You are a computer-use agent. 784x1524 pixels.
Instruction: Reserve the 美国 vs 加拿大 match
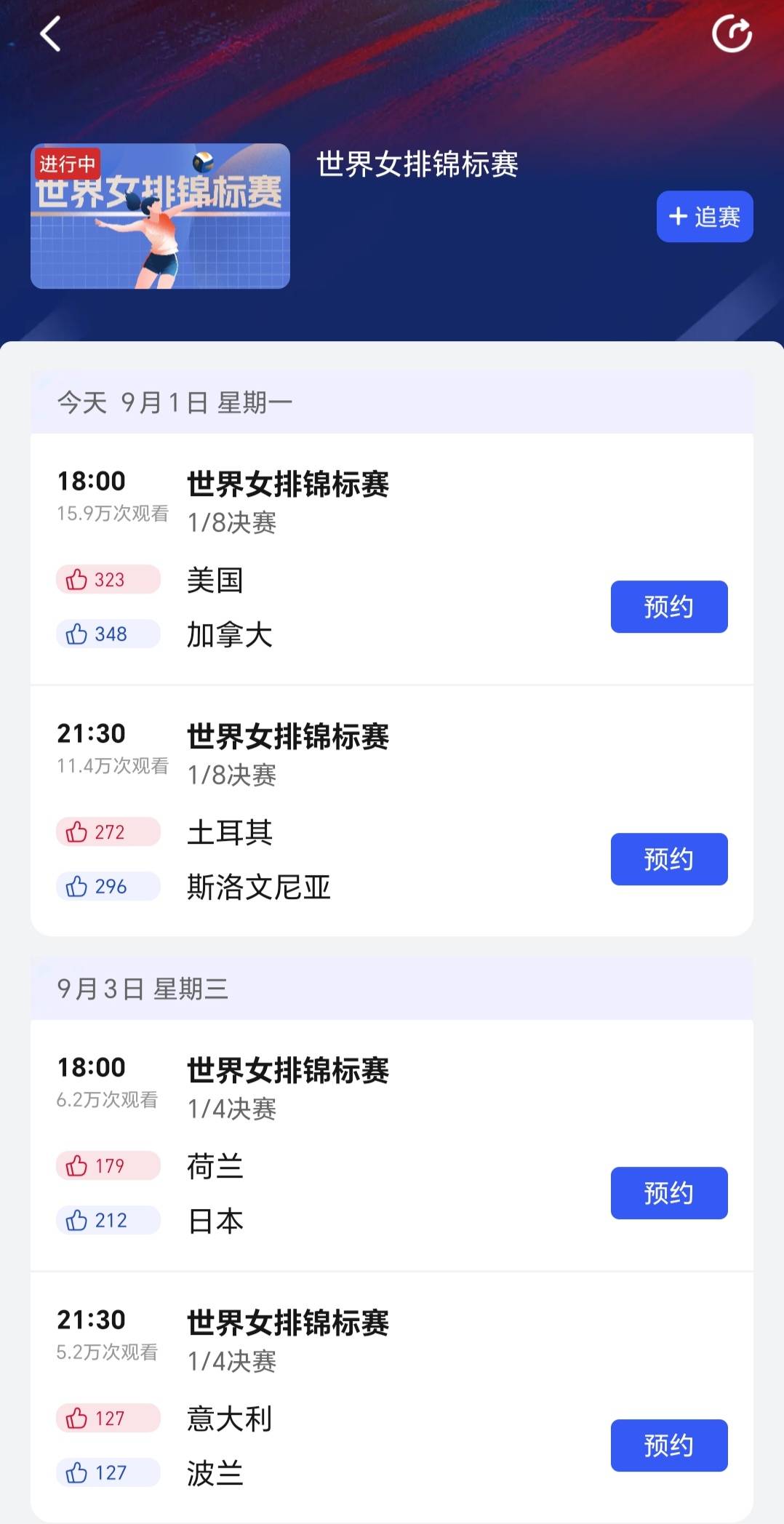(x=668, y=607)
